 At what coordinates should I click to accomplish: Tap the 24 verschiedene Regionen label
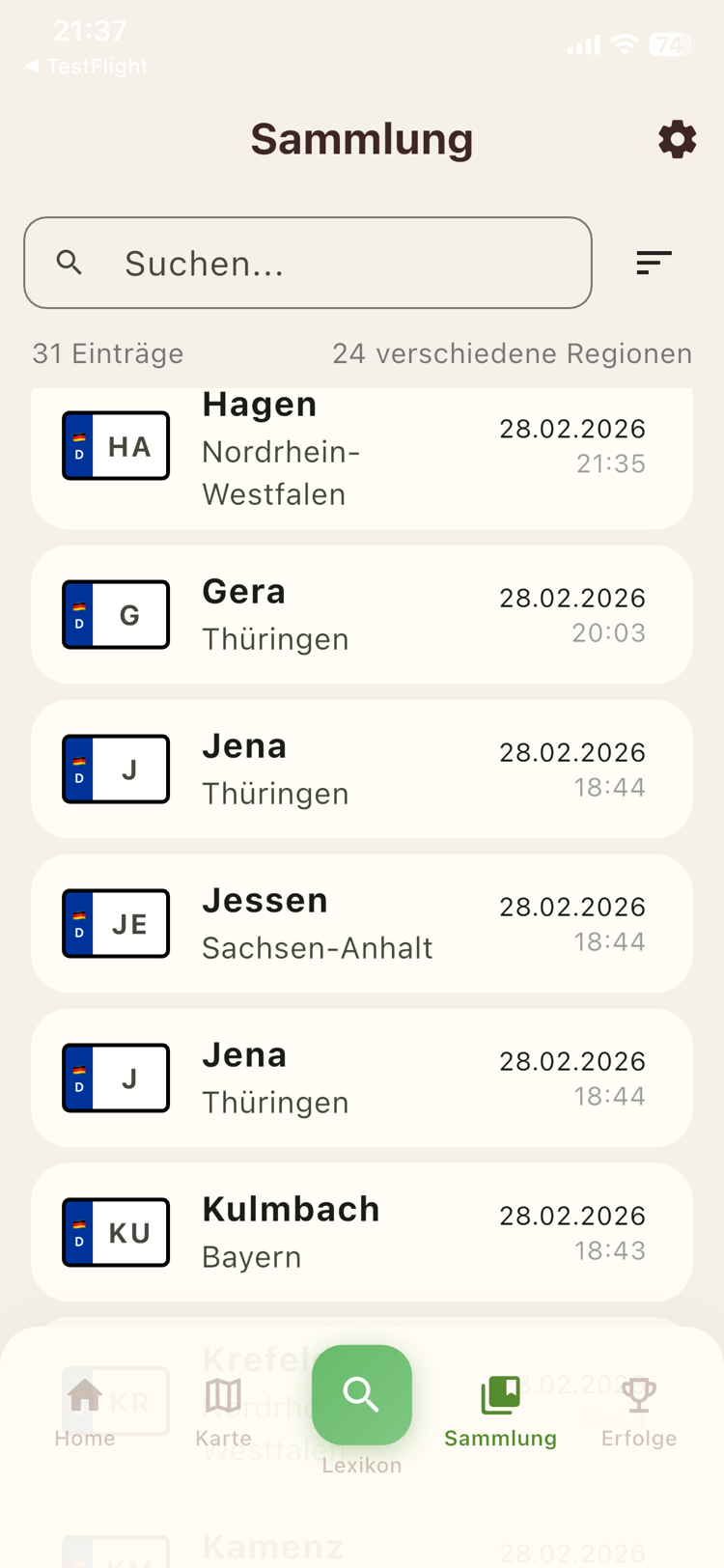[x=513, y=353]
